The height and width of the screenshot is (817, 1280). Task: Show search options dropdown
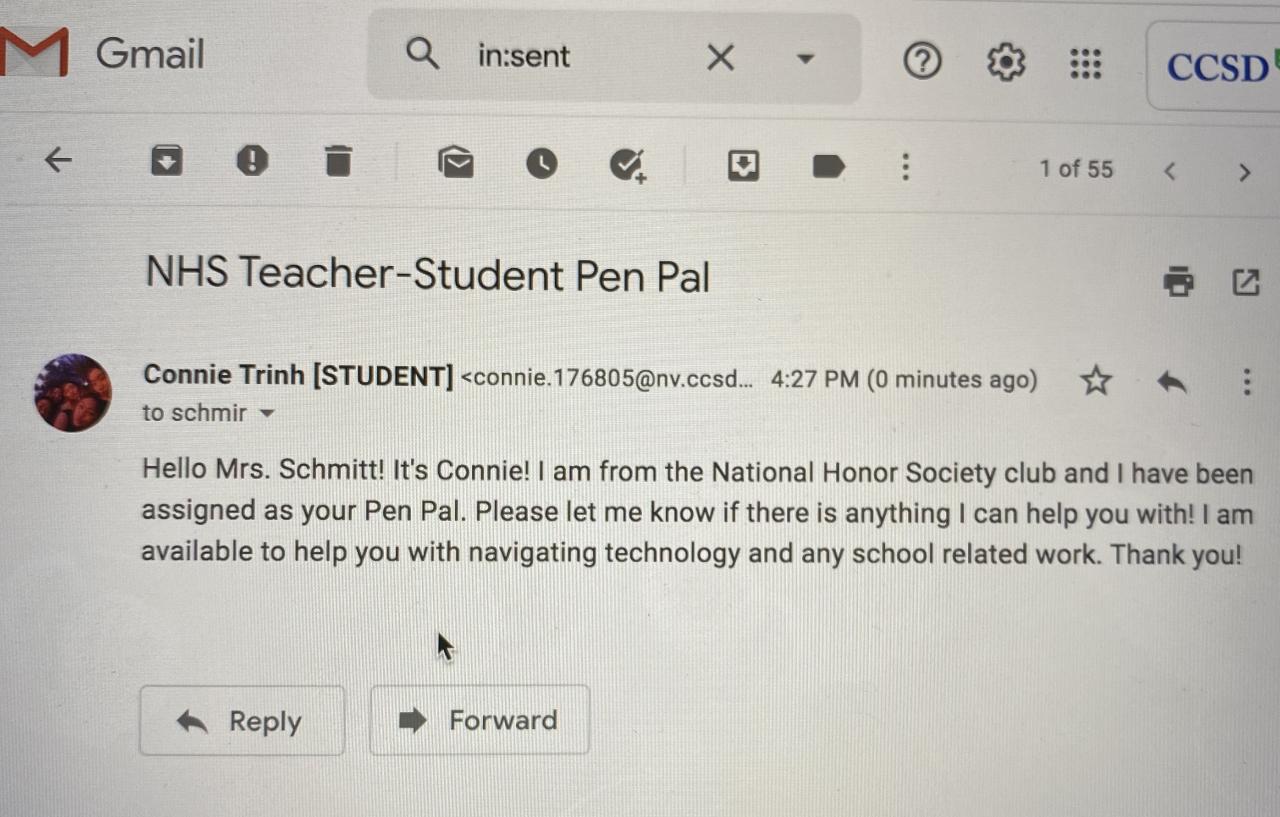point(804,59)
